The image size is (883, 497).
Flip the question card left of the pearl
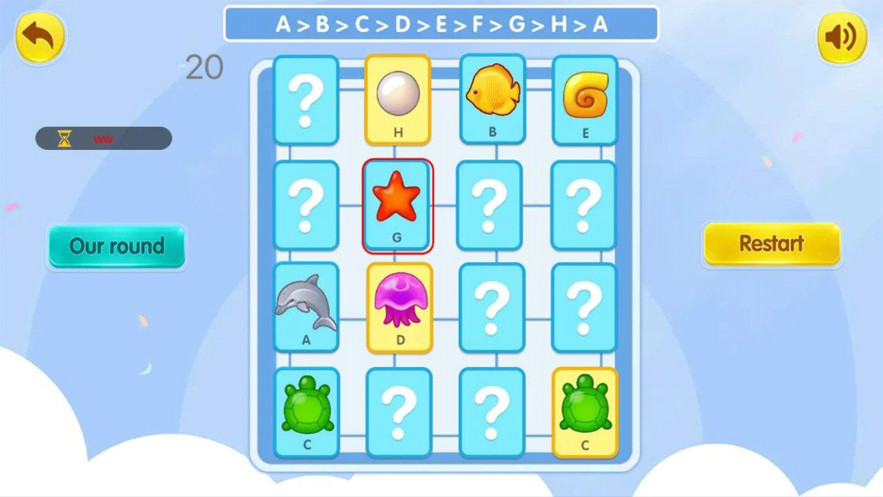(x=306, y=99)
